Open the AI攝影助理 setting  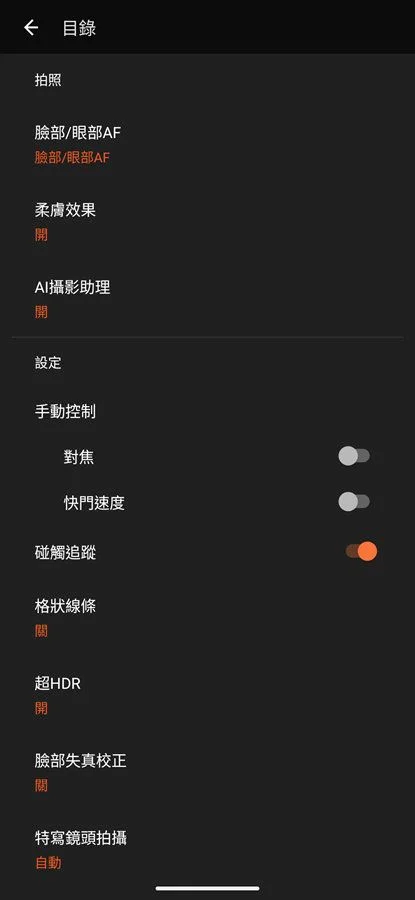(x=207, y=299)
